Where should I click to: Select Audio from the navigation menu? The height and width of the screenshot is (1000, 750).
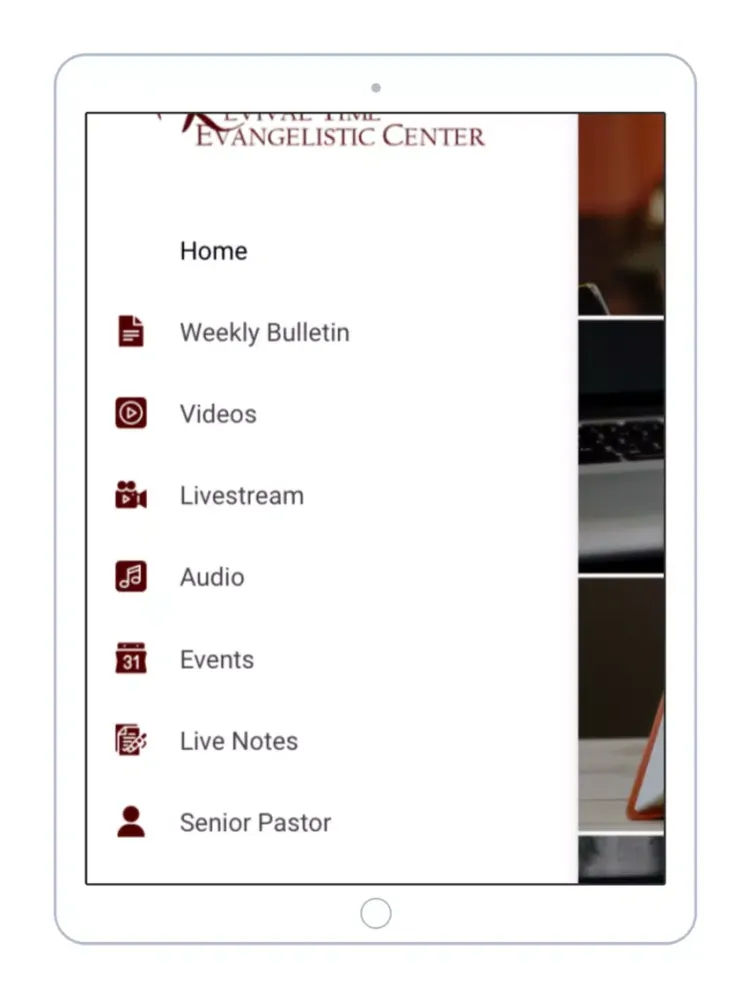click(211, 577)
